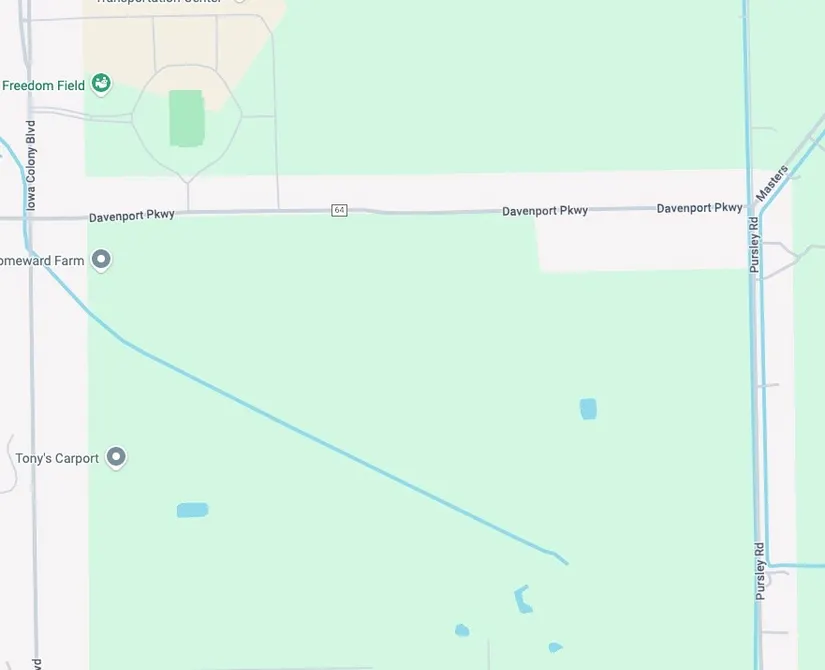Open the Freedom Field place marker
The image size is (825, 670).
100,84
